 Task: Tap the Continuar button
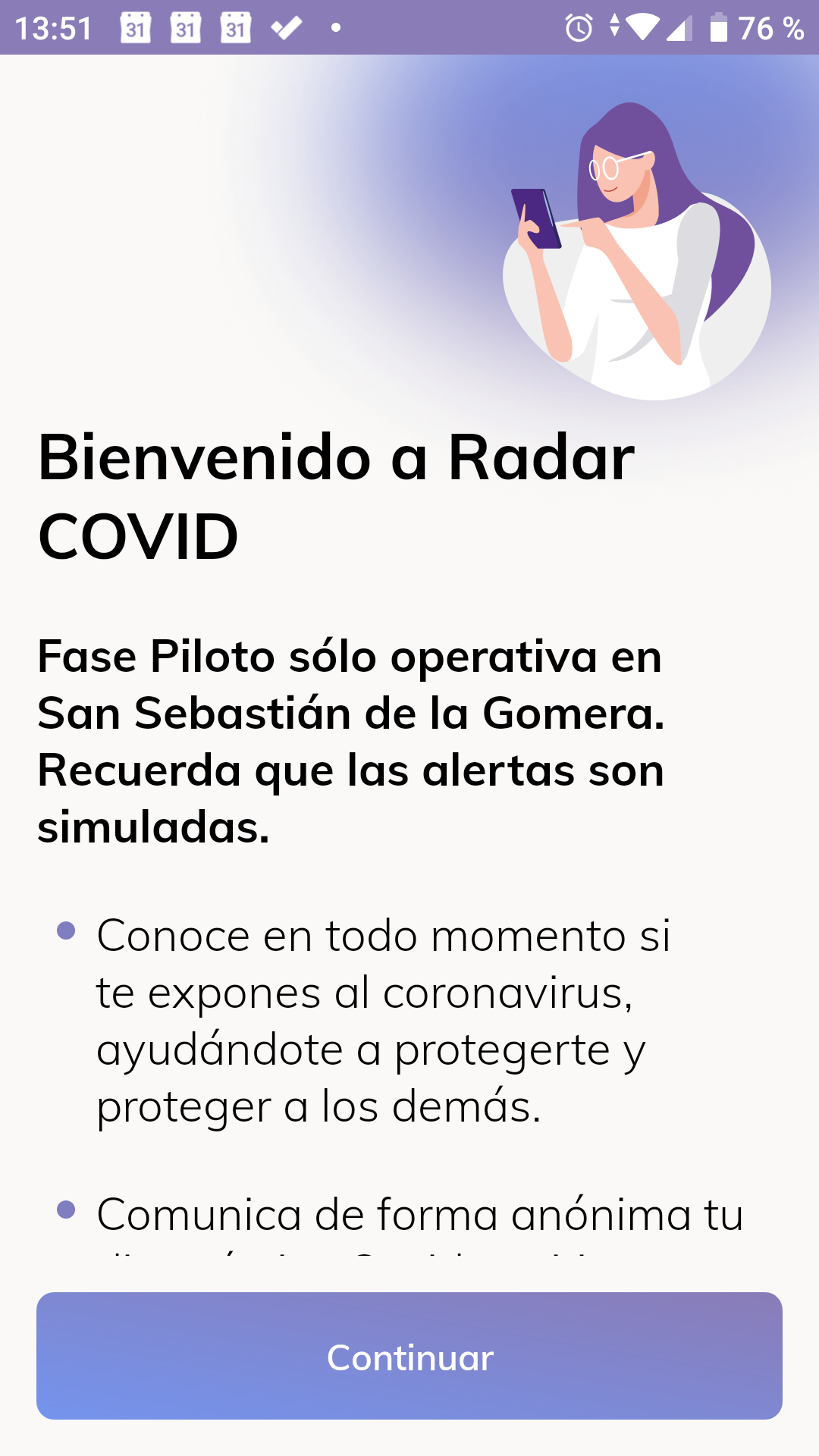(409, 1356)
